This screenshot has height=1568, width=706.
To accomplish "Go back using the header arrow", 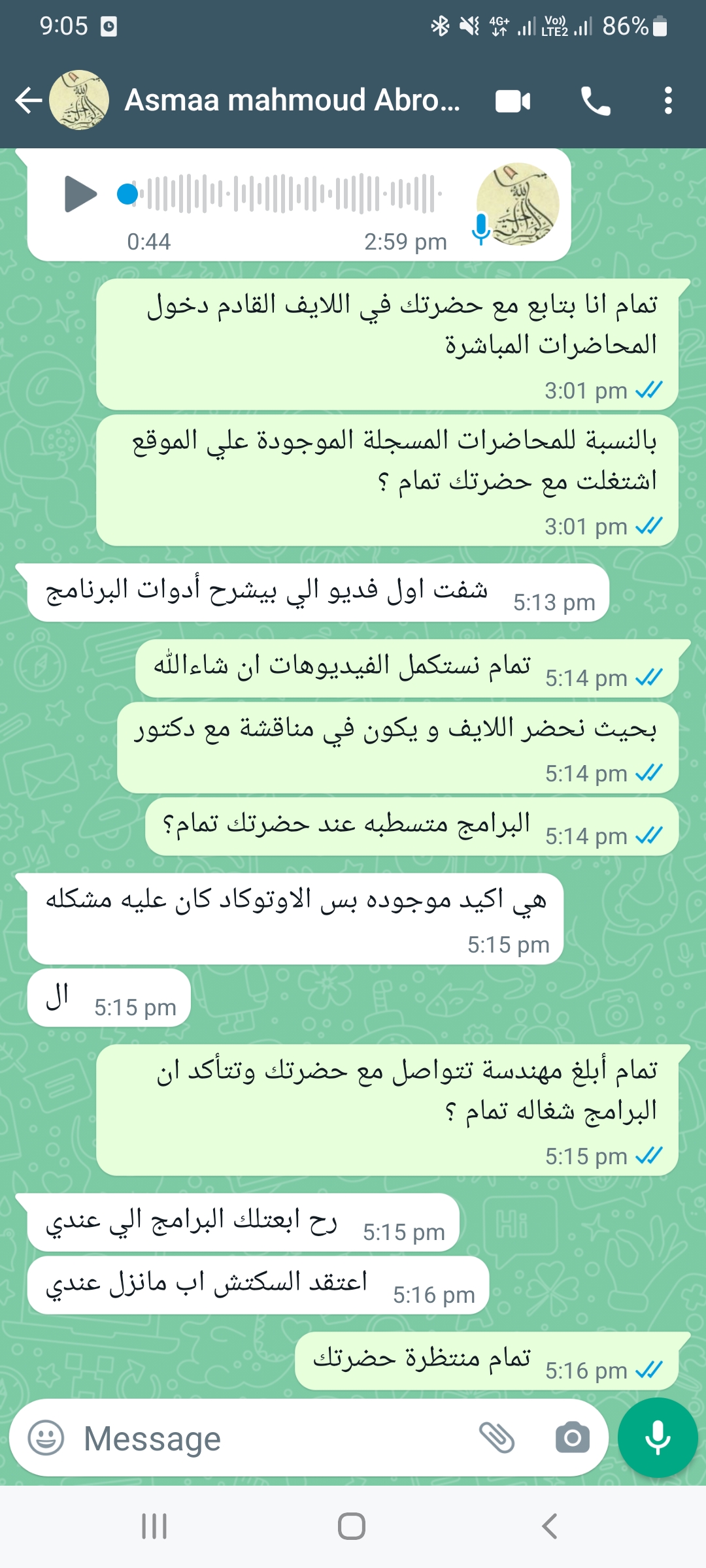I will point(28,101).
